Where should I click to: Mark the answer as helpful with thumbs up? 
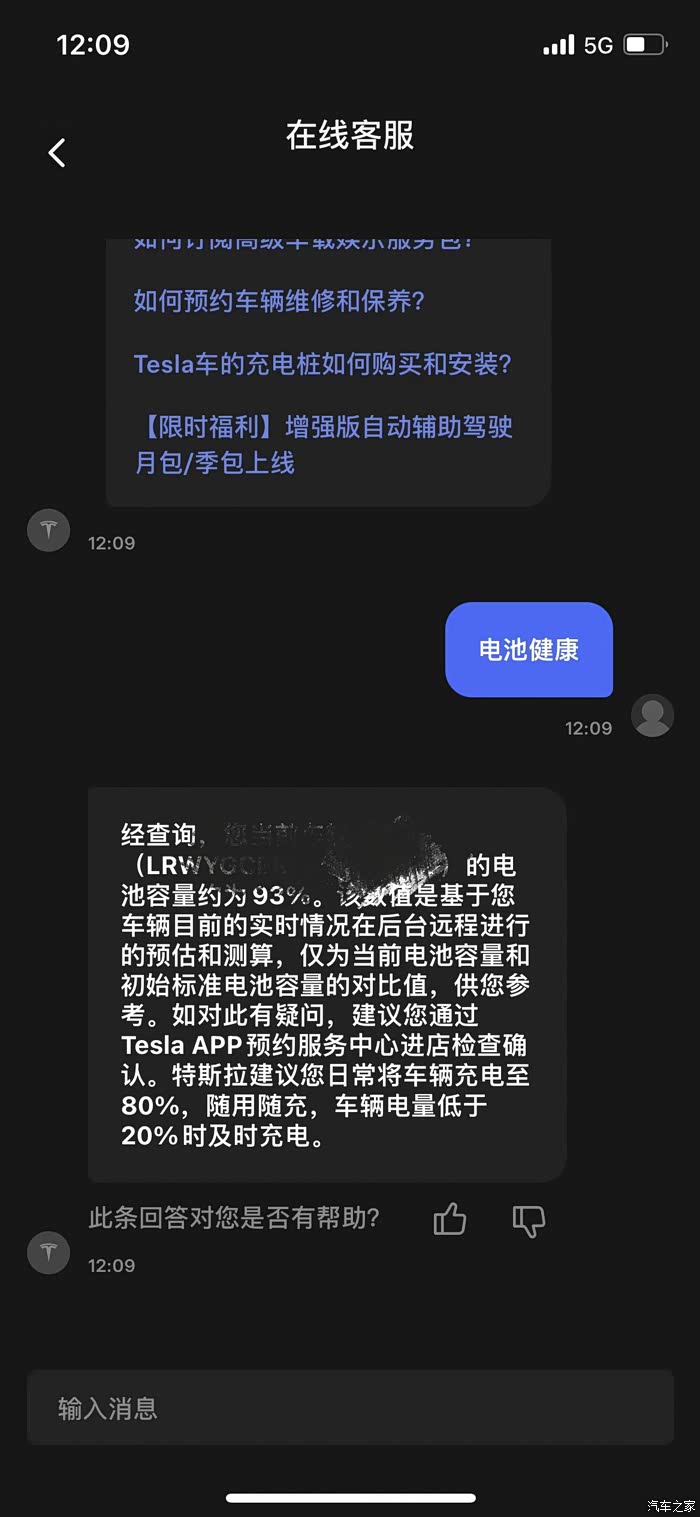450,1219
